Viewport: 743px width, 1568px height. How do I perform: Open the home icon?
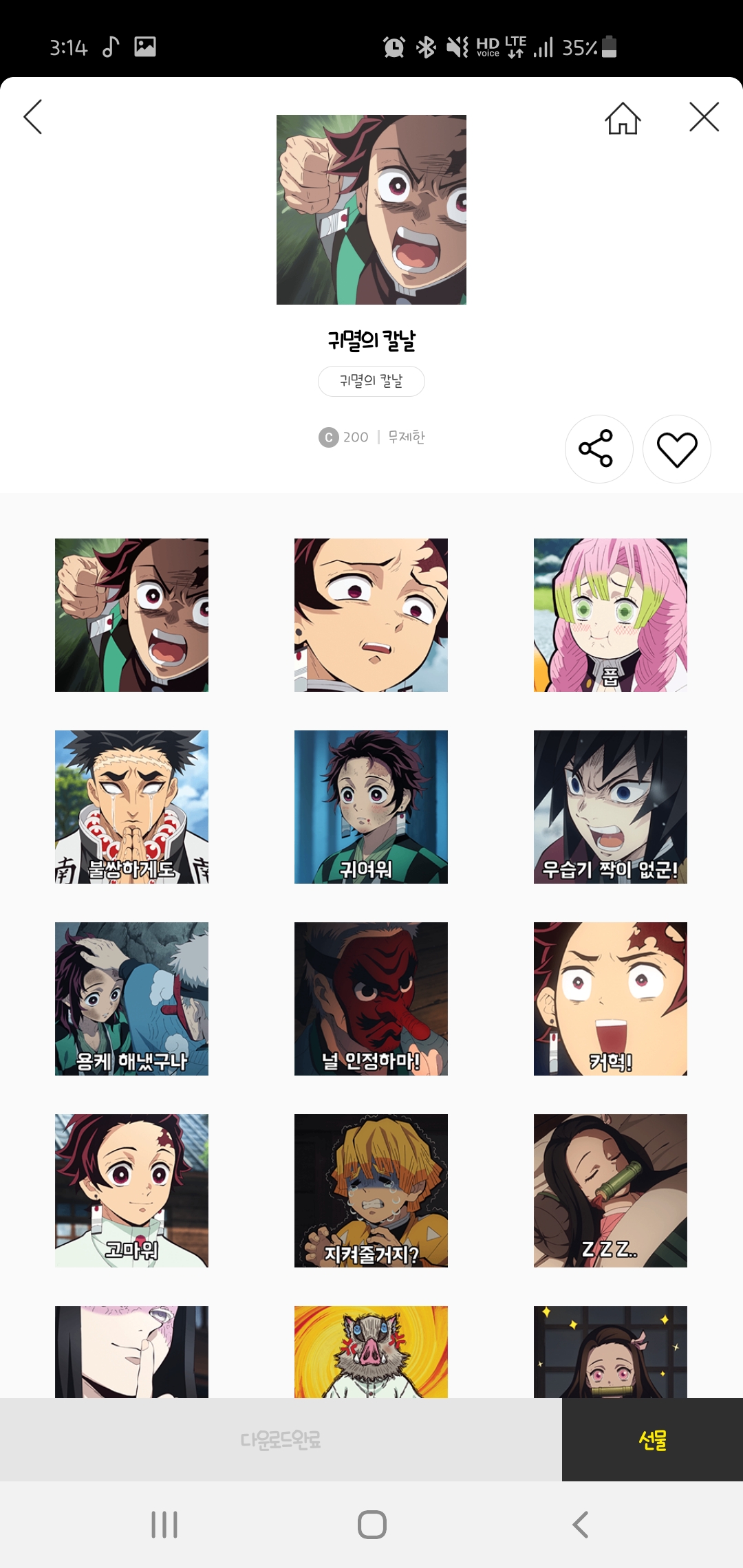coord(623,118)
